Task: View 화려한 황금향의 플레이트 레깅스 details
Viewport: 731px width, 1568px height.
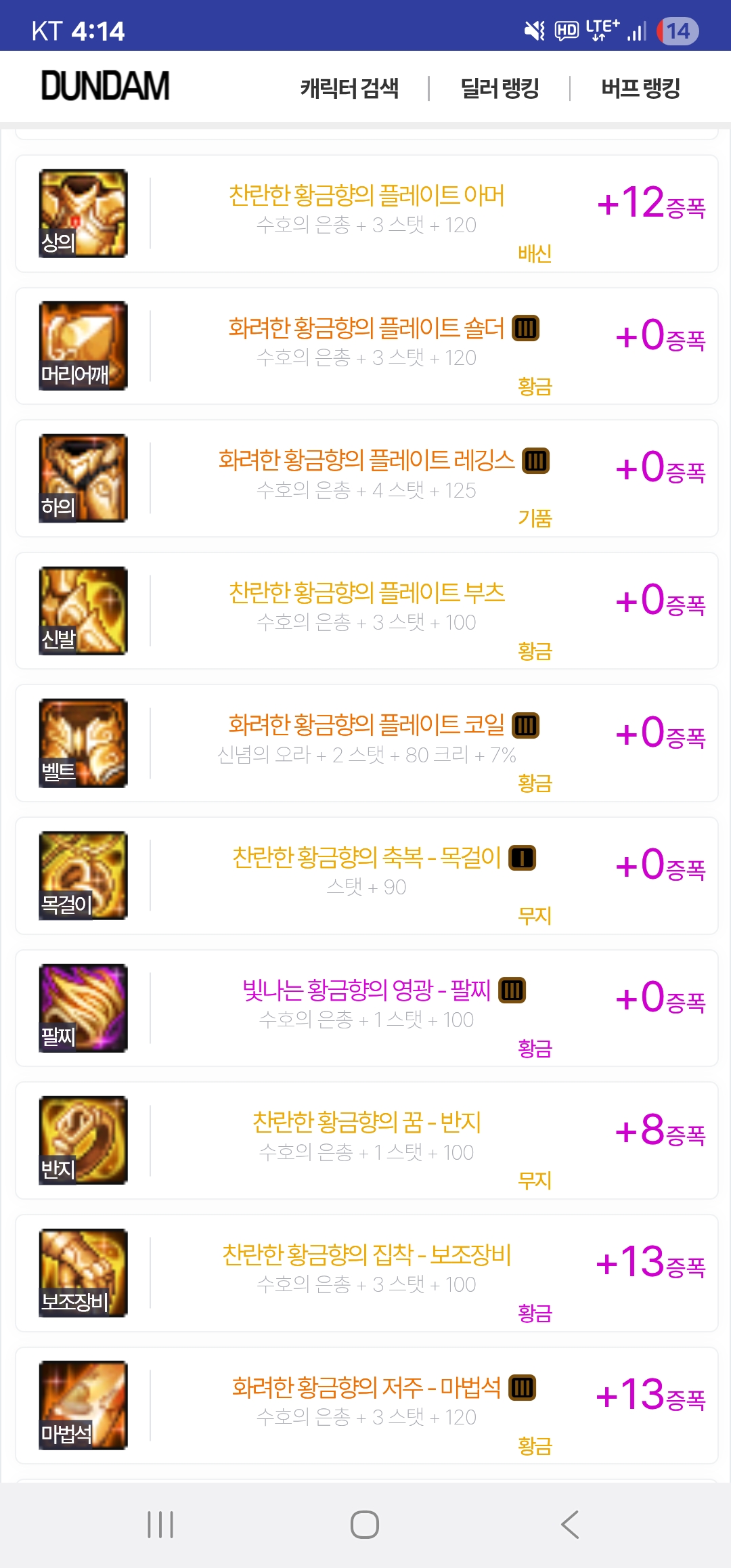Action: 366,460
